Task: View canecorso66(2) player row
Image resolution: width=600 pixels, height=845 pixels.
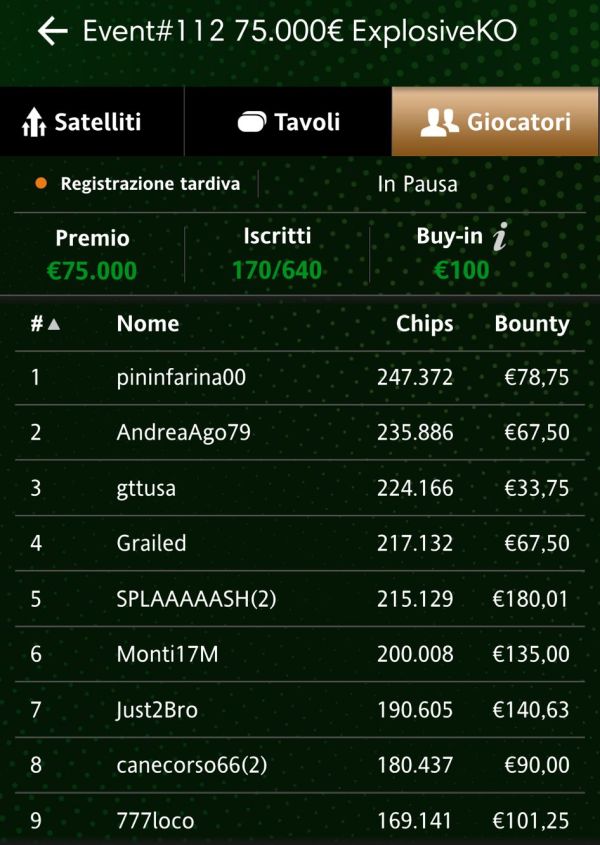Action: (300, 766)
